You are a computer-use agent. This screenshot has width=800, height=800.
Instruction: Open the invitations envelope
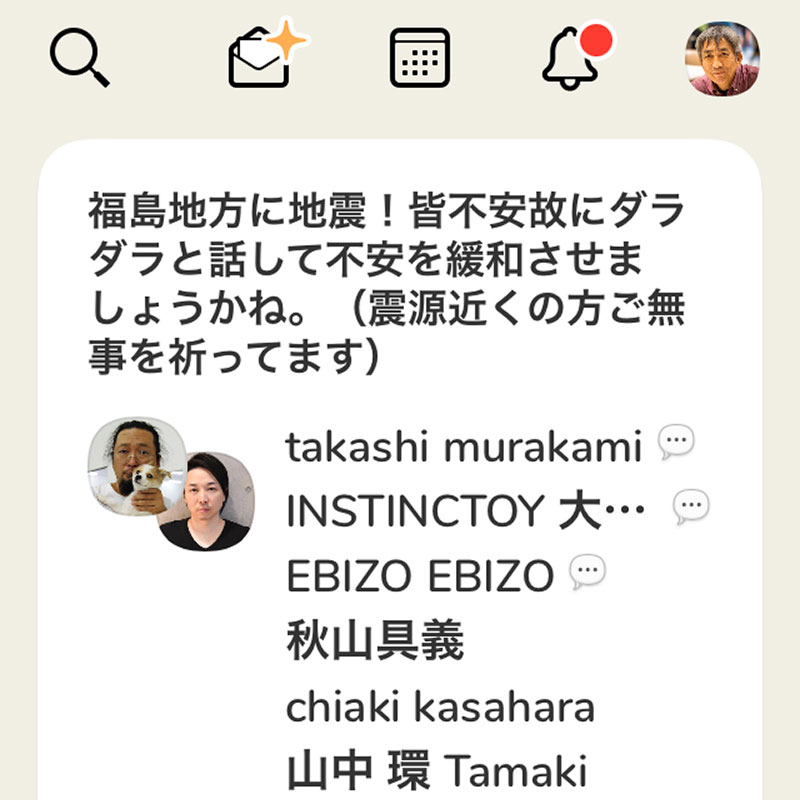tap(262, 58)
